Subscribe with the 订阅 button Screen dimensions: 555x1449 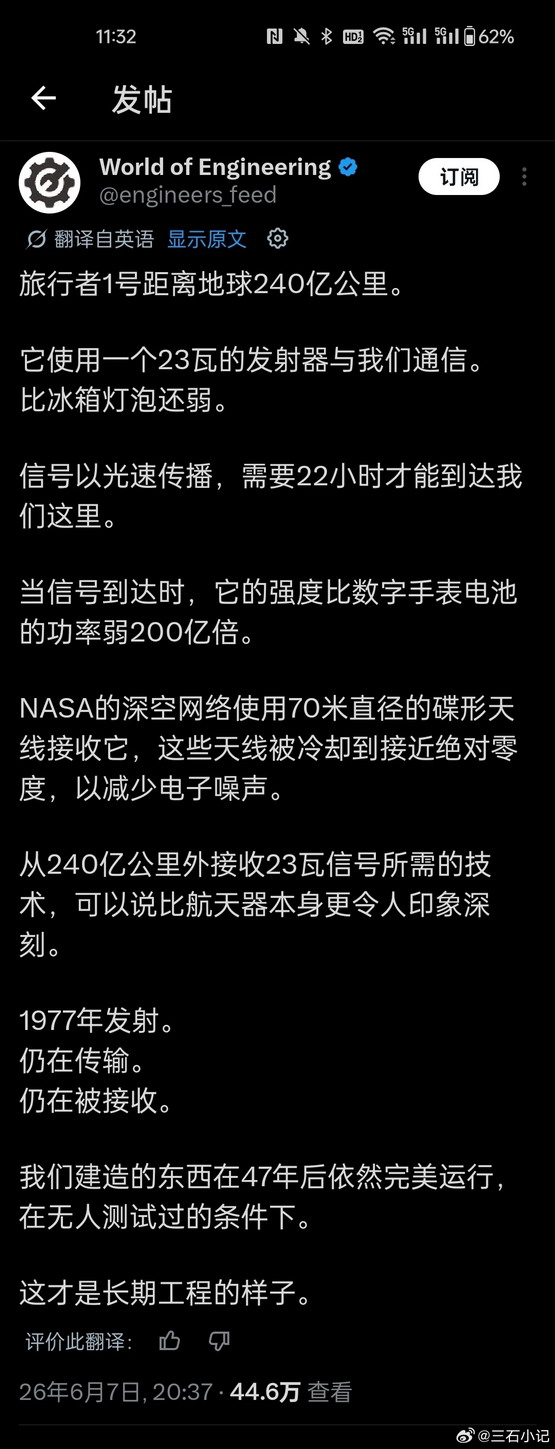[x=459, y=177]
